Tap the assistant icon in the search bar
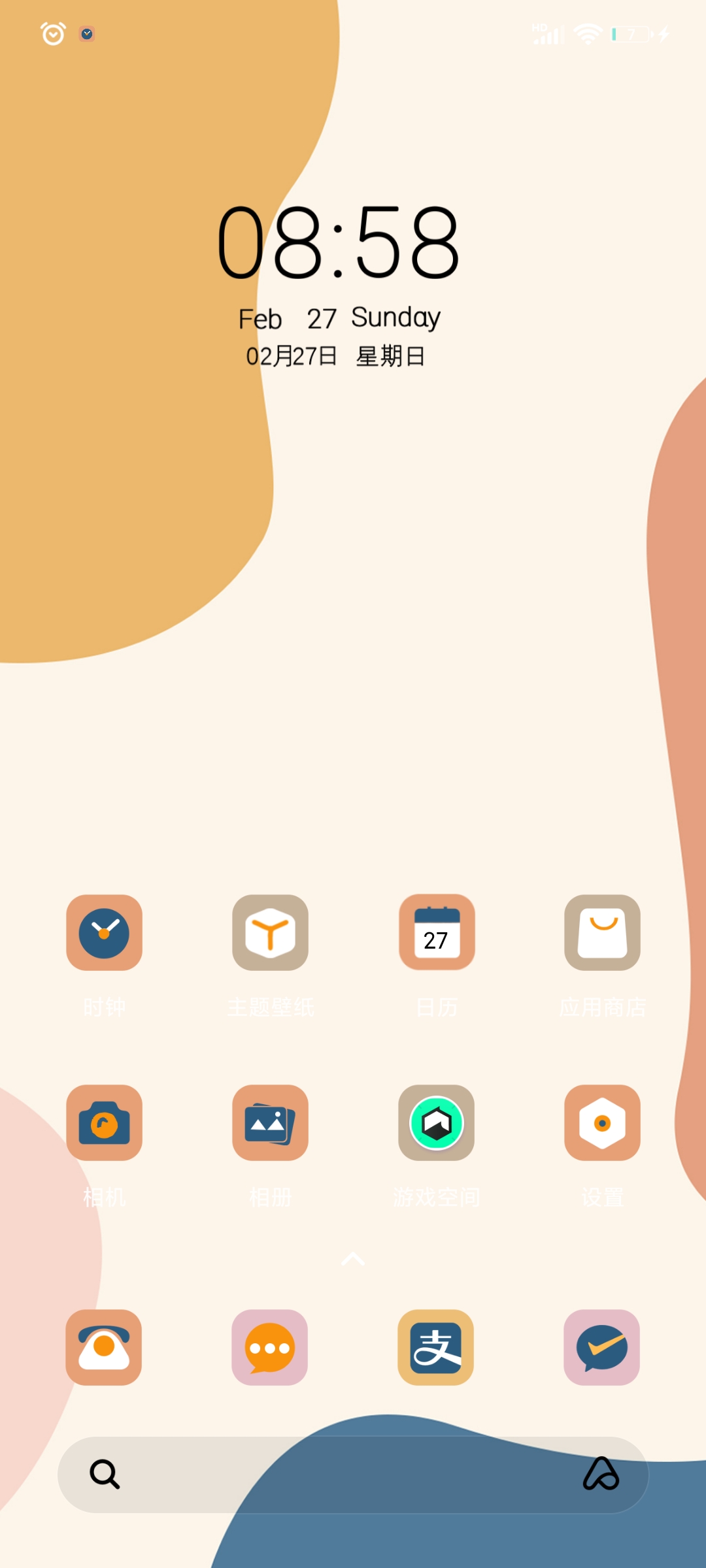The image size is (706, 1568). 601,1474
